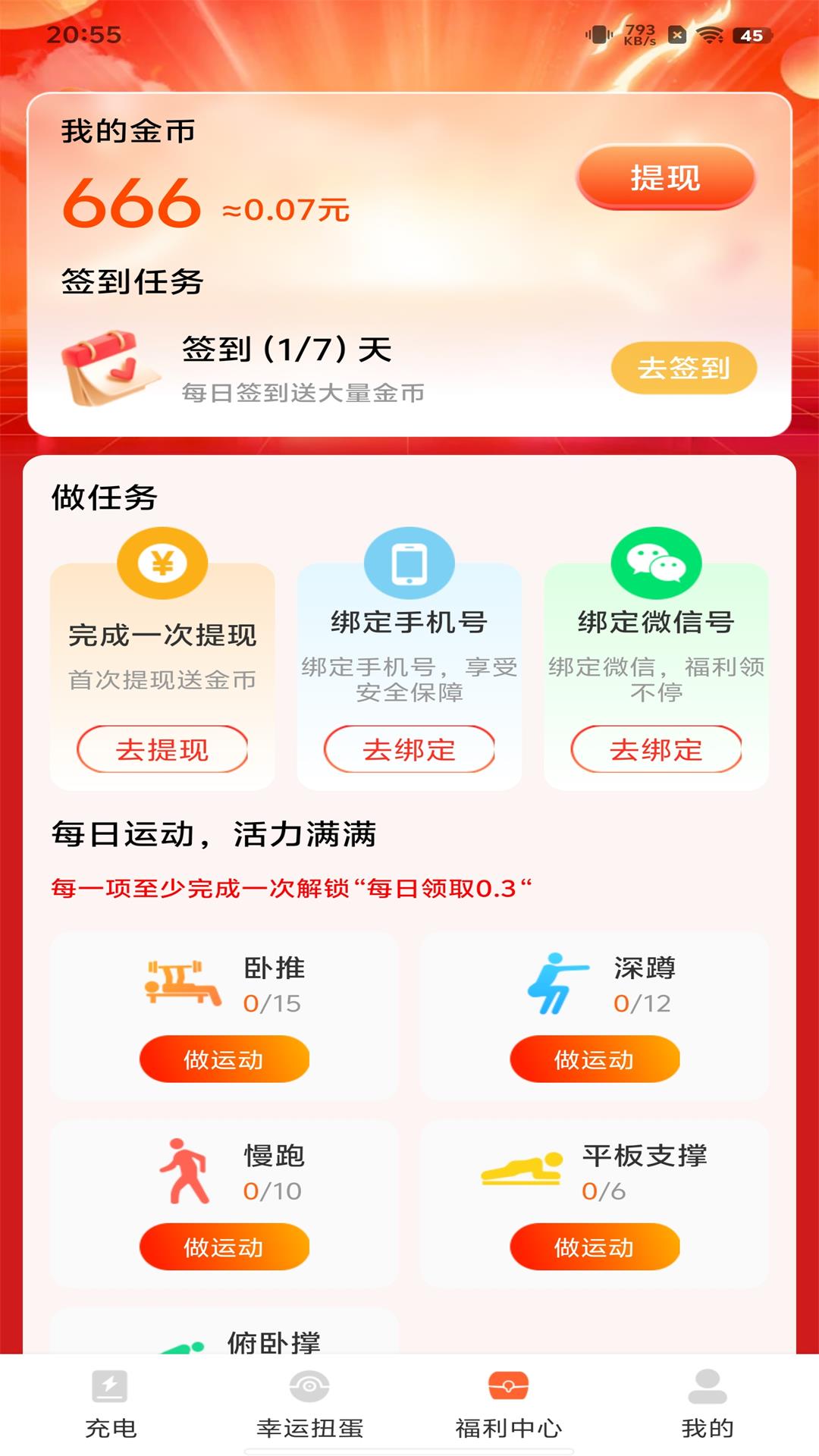Tap the 提现 withdraw button
Screen dimensions: 819x1456
(665, 178)
